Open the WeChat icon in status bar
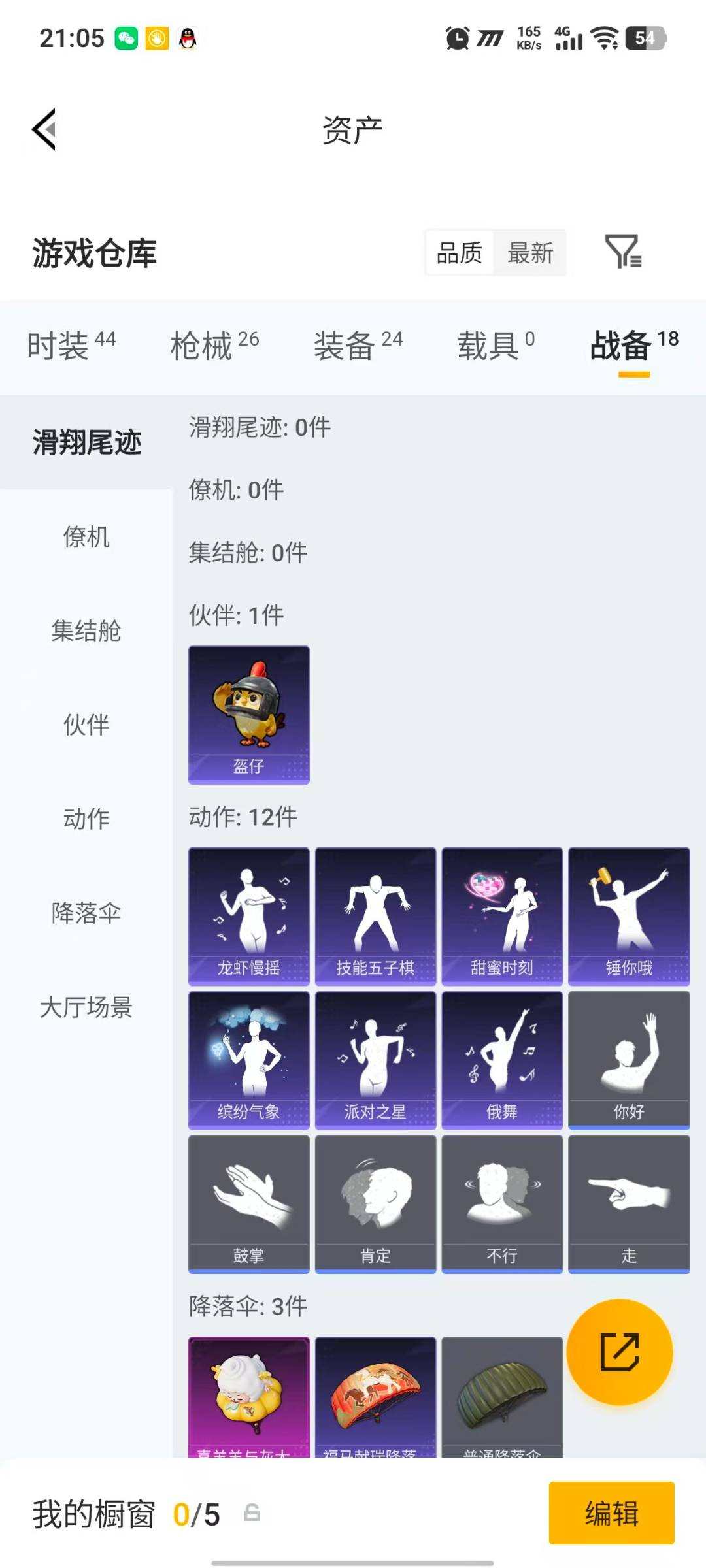The width and height of the screenshot is (706, 1568). coord(126,39)
